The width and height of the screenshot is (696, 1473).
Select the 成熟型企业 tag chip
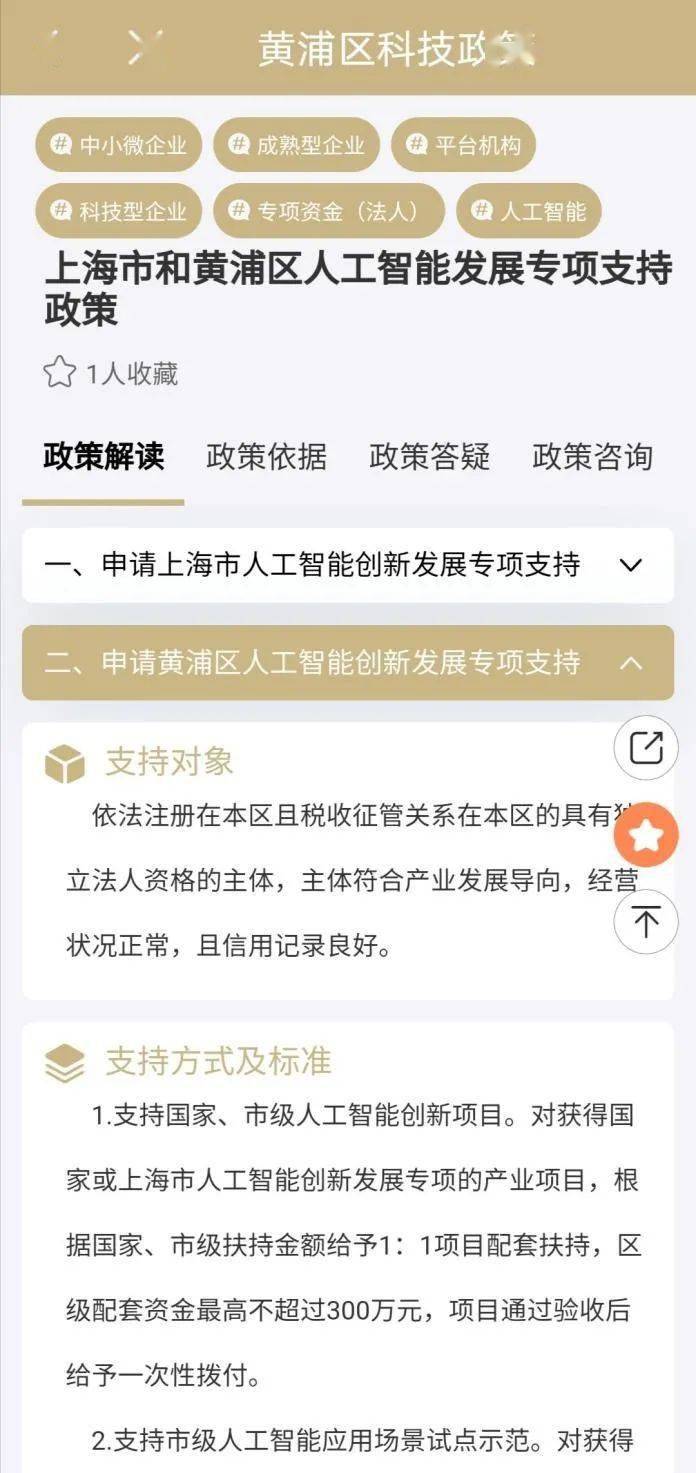point(297,145)
